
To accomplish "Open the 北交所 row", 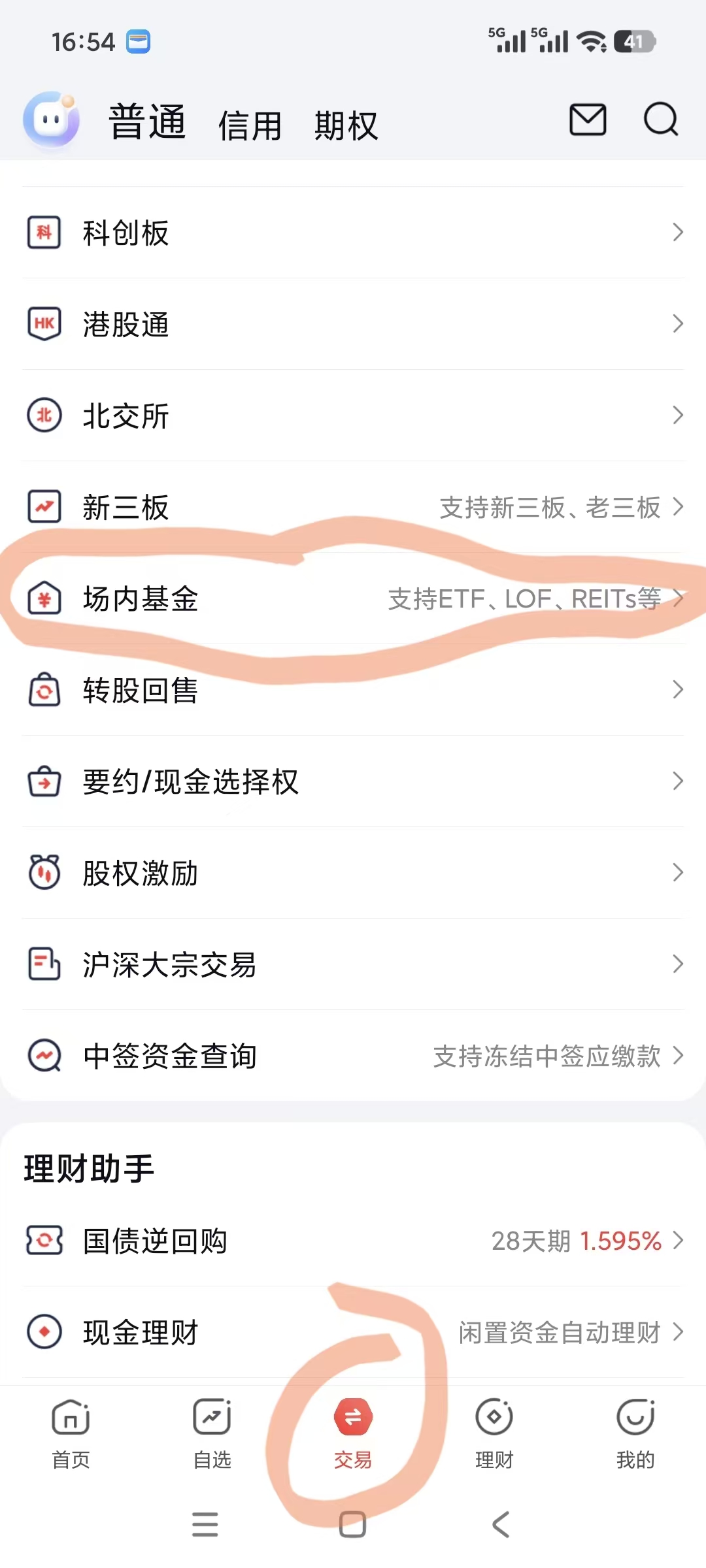I will pos(353,416).
